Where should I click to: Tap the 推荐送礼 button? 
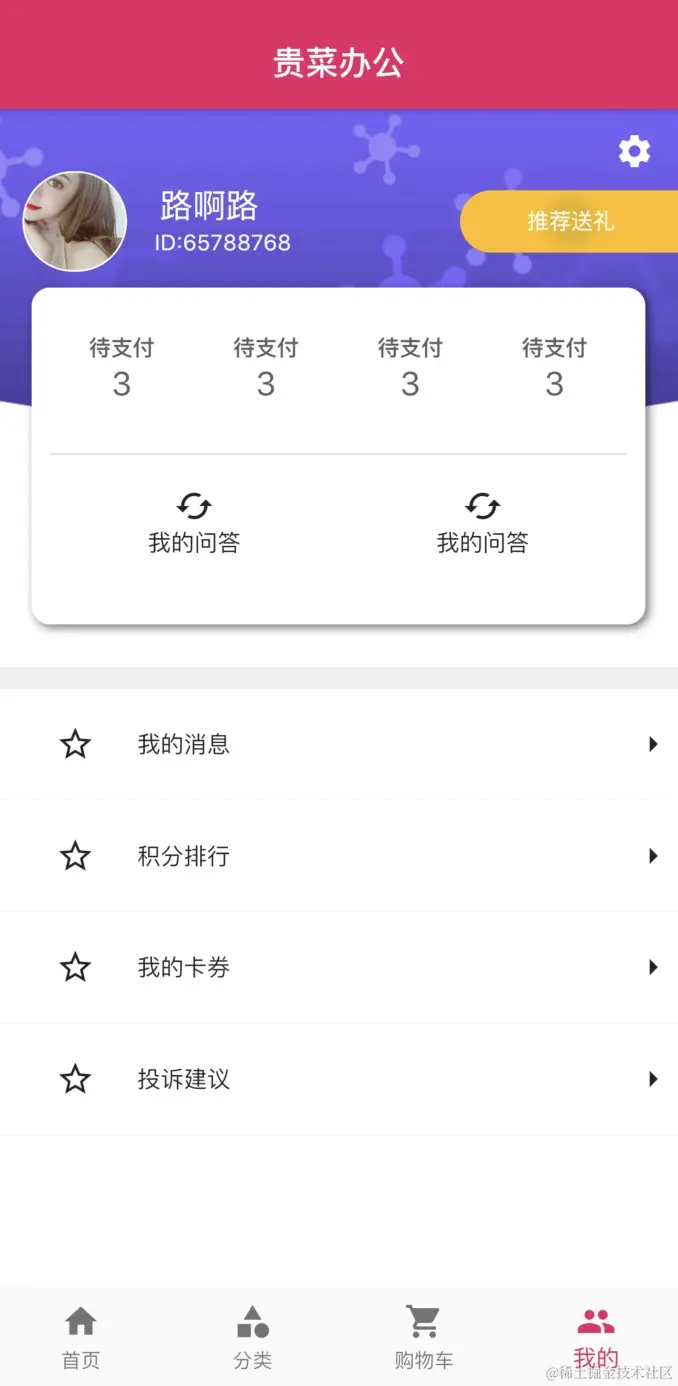[x=569, y=221]
